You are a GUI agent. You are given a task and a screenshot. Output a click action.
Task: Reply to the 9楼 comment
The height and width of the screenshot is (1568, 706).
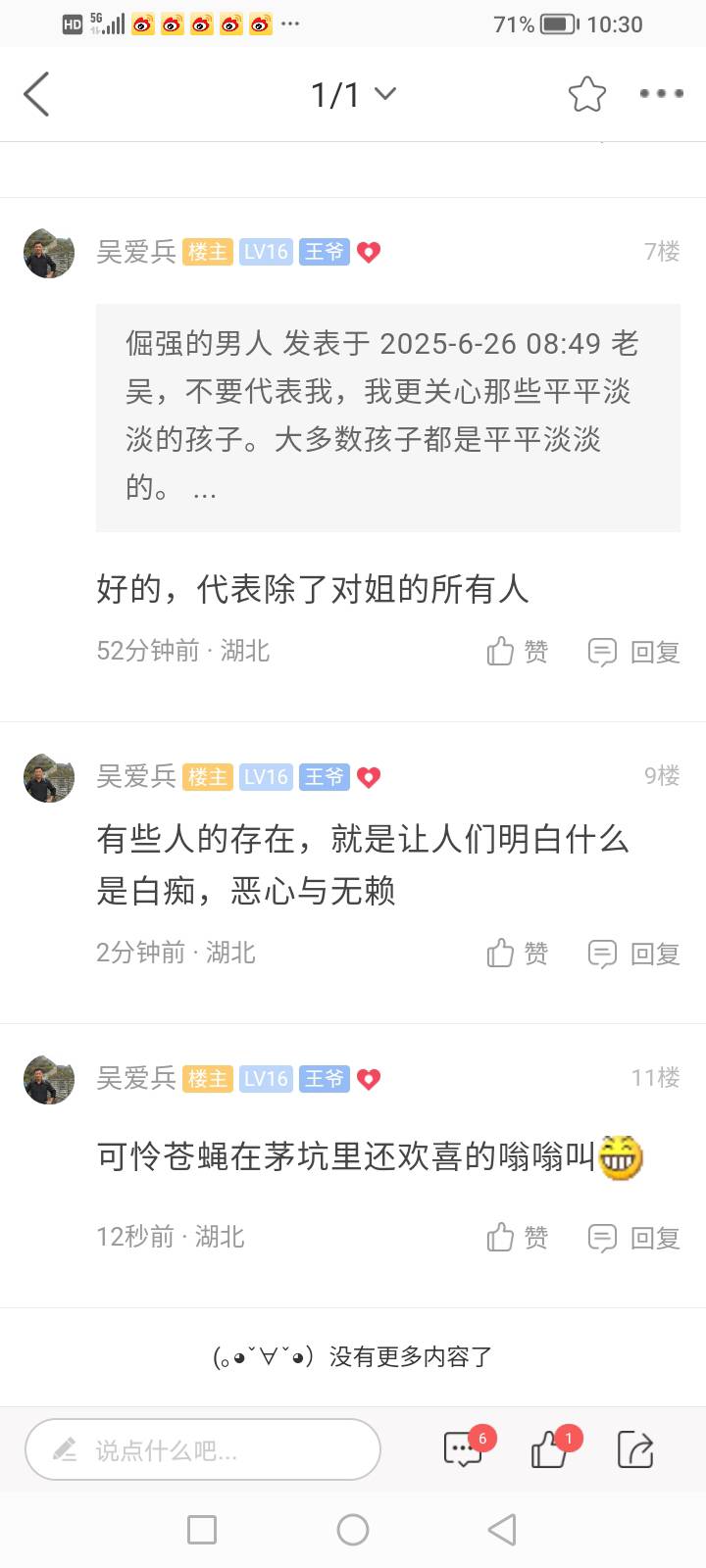click(633, 954)
